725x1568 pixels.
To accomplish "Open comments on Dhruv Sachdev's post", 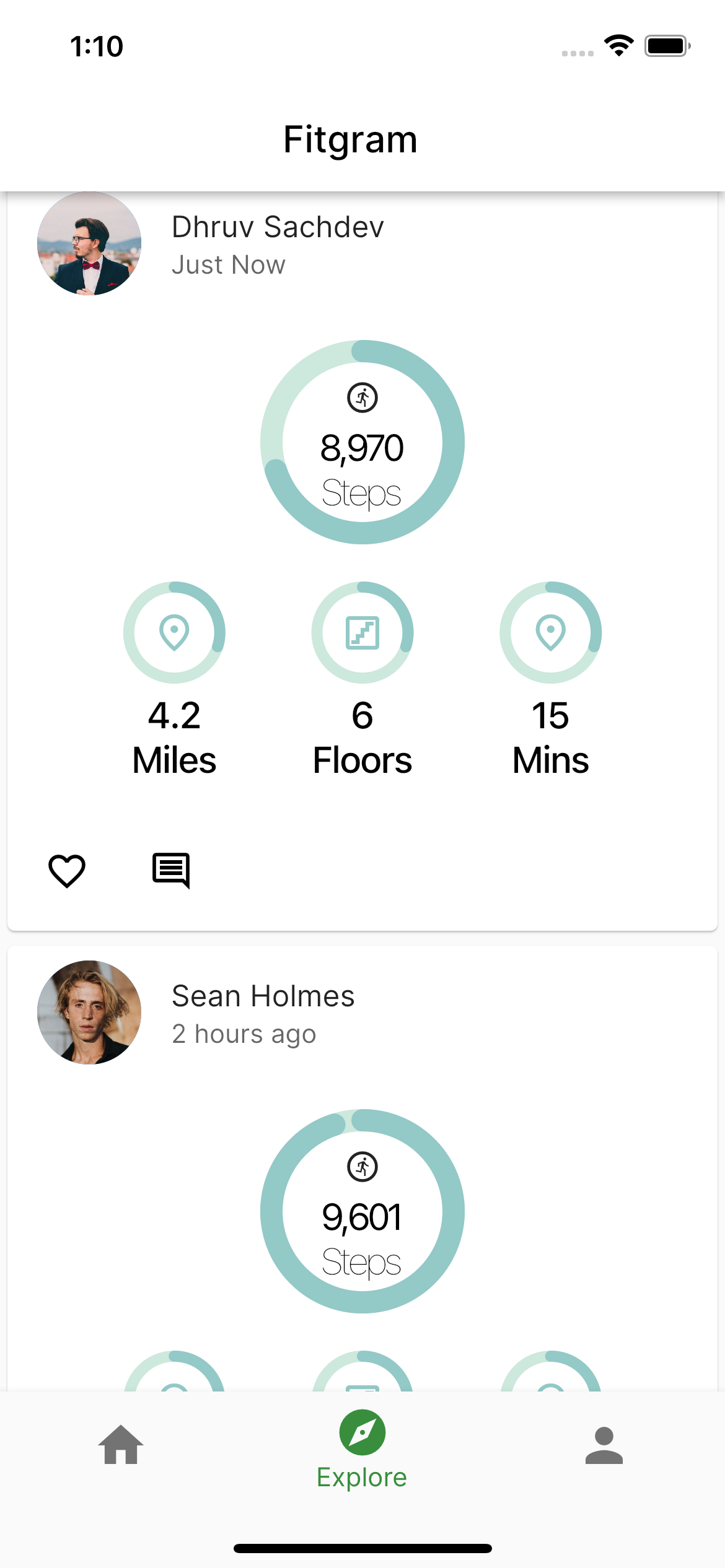I will pos(171,871).
